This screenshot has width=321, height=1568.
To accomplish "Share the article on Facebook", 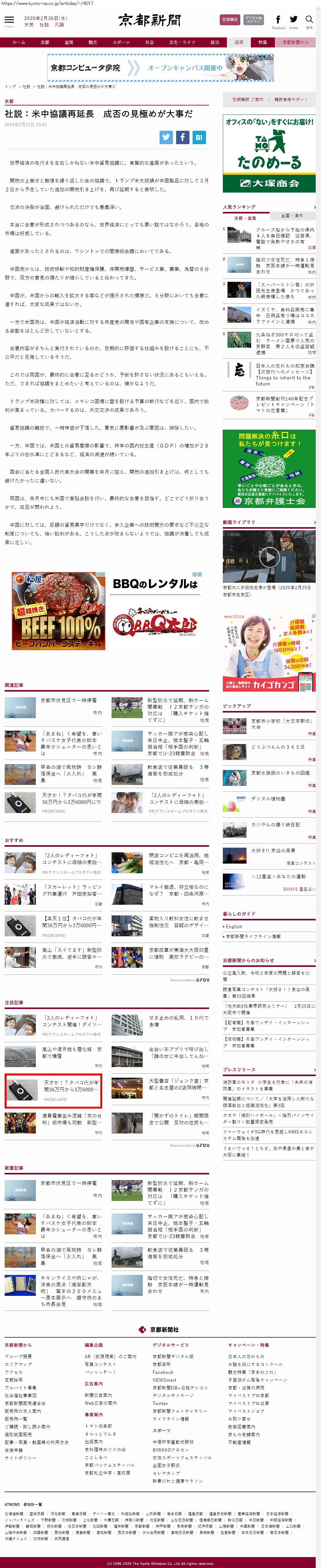I will click(x=182, y=138).
